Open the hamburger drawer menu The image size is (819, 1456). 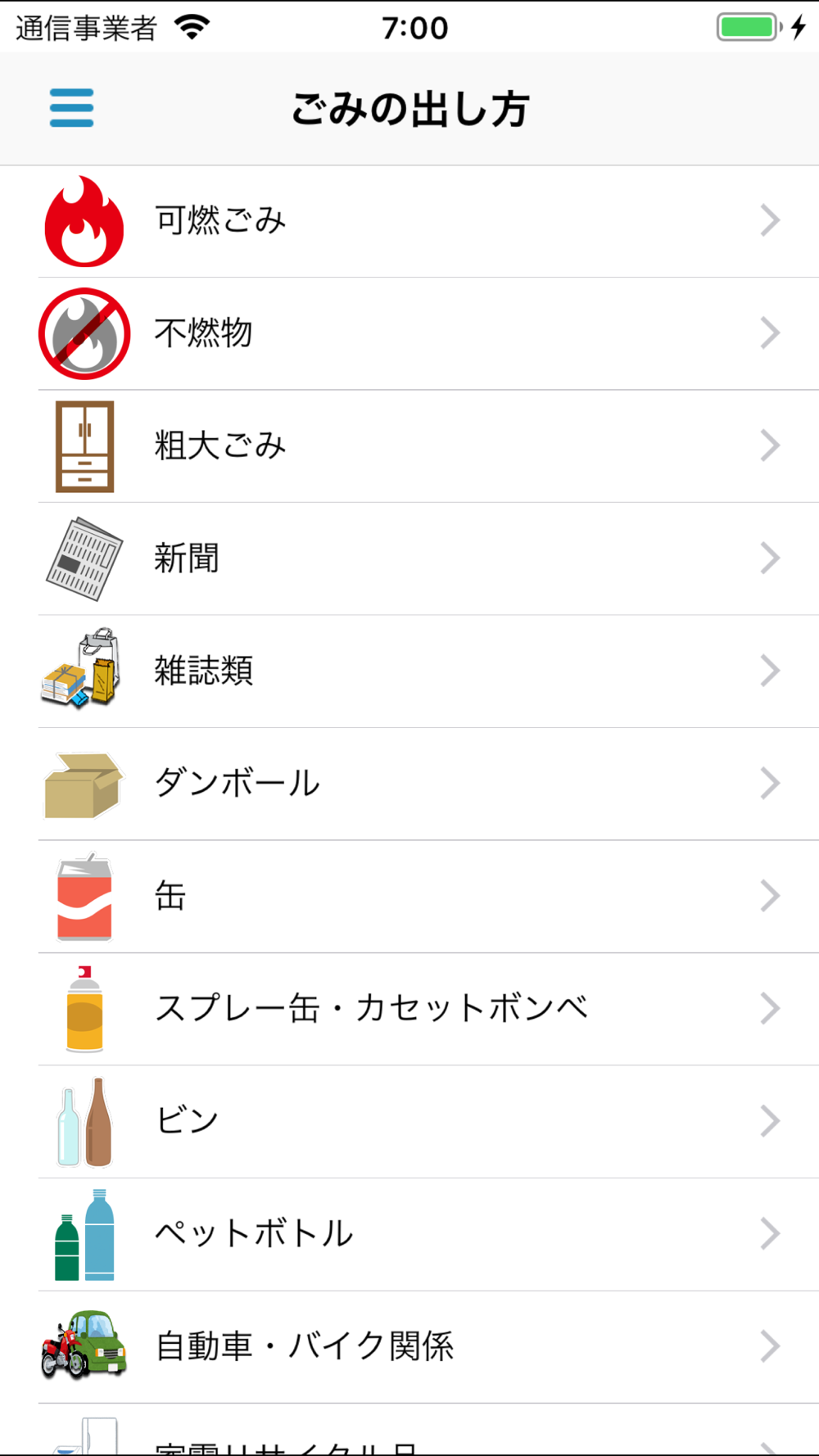(71, 108)
